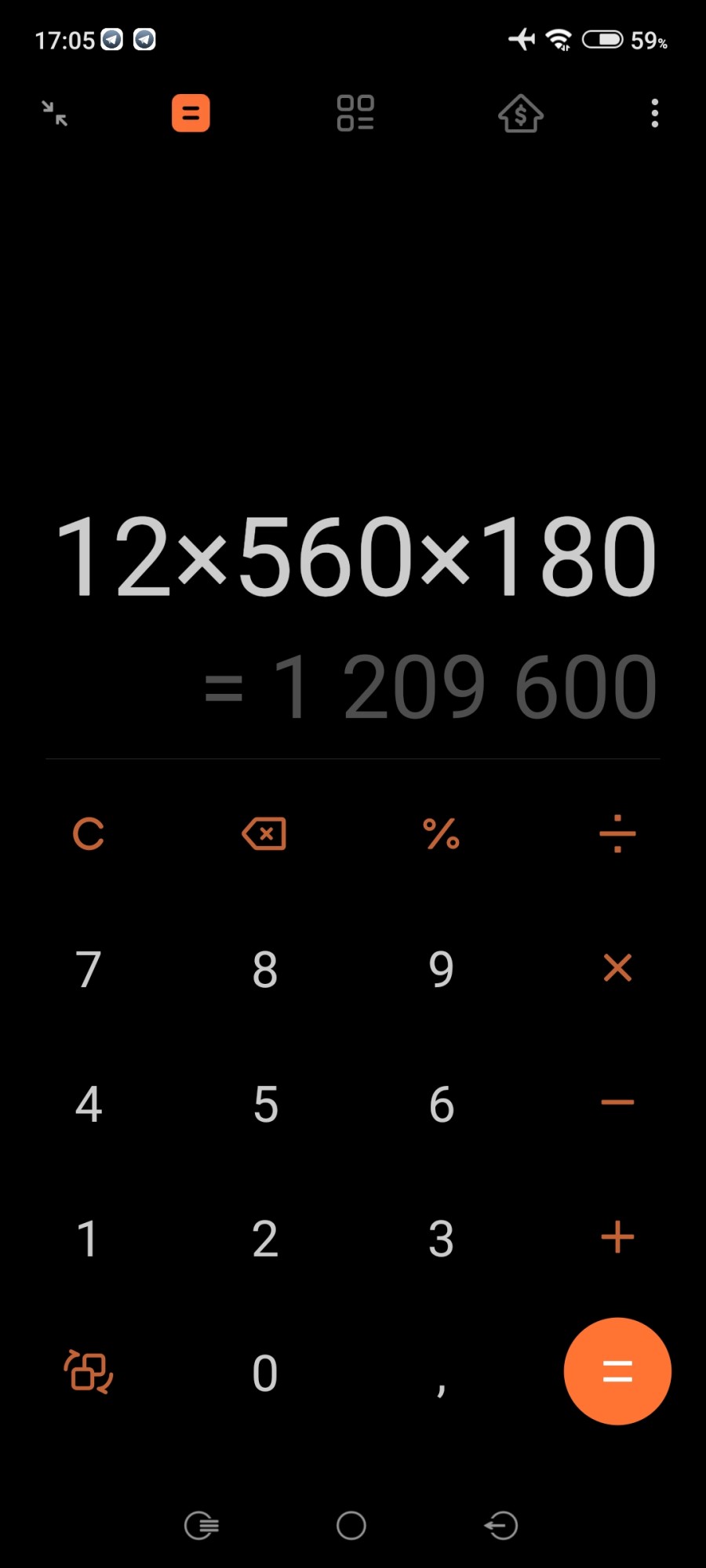This screenshot has height=1568, width=706.
Task: Tap the plus operator
Action: point(617,1238)
